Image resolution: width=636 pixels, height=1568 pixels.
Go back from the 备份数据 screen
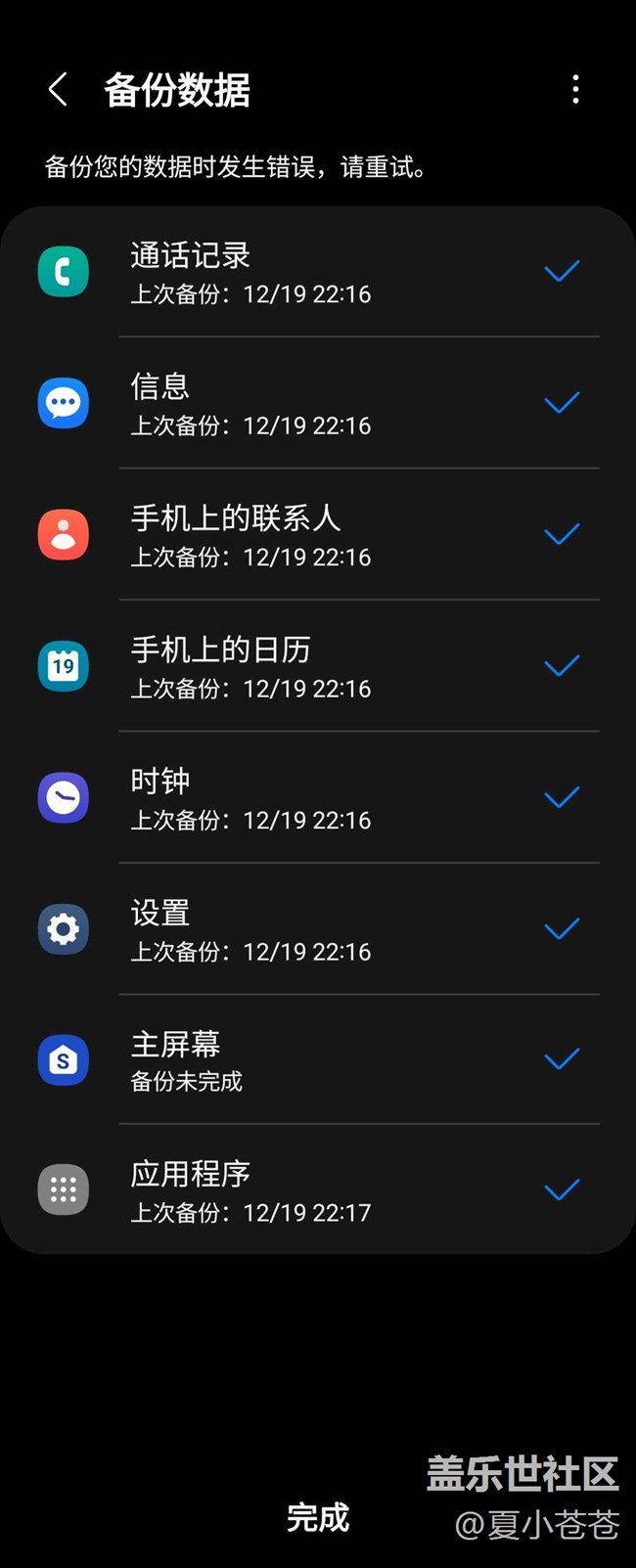(x=58, y=90)
